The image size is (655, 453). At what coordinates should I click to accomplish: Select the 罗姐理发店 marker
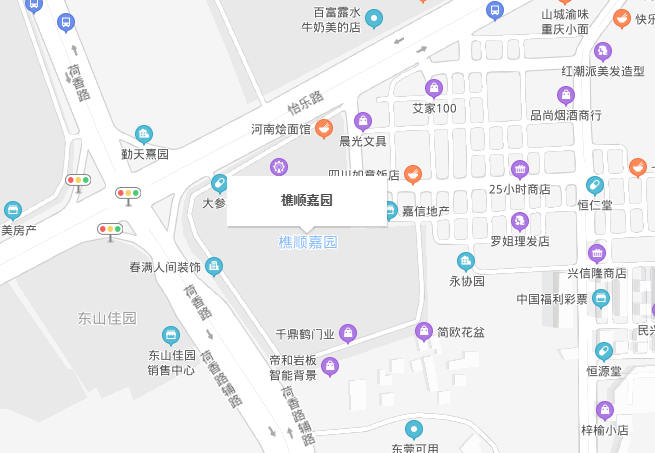pyautogui.click(x=519, y=222)
